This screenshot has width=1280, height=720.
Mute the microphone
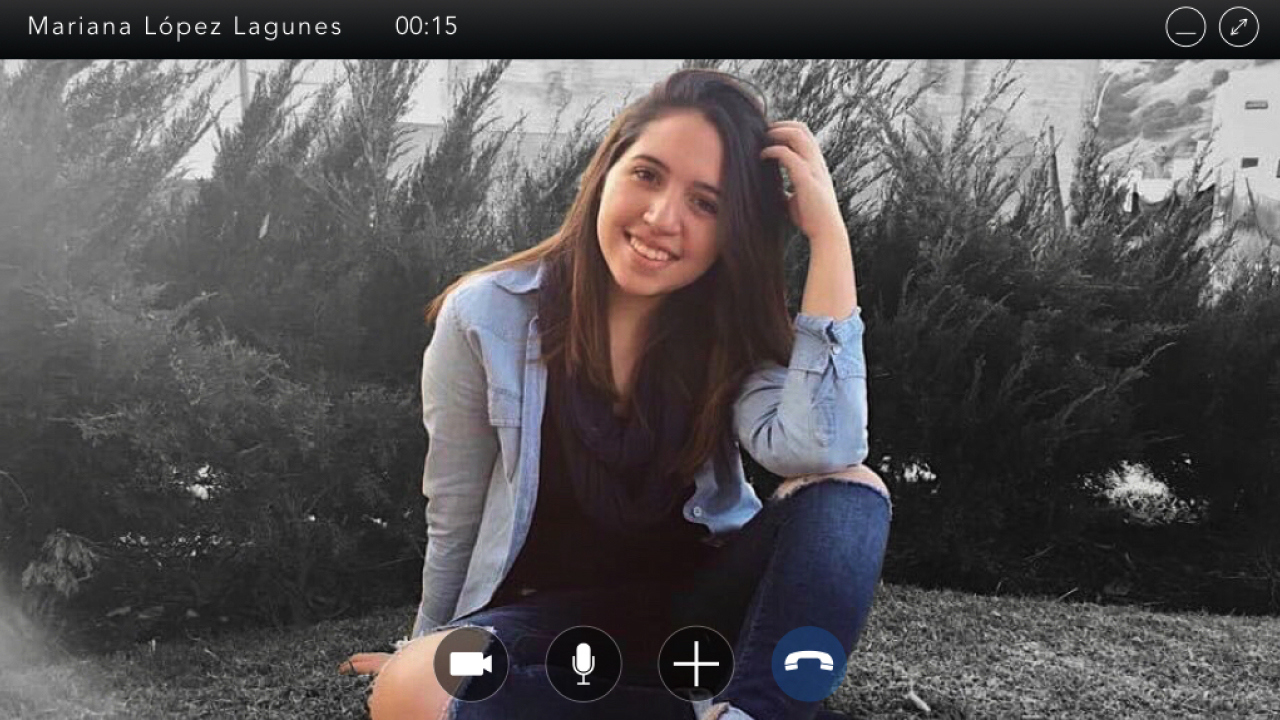tap(584, 664)
